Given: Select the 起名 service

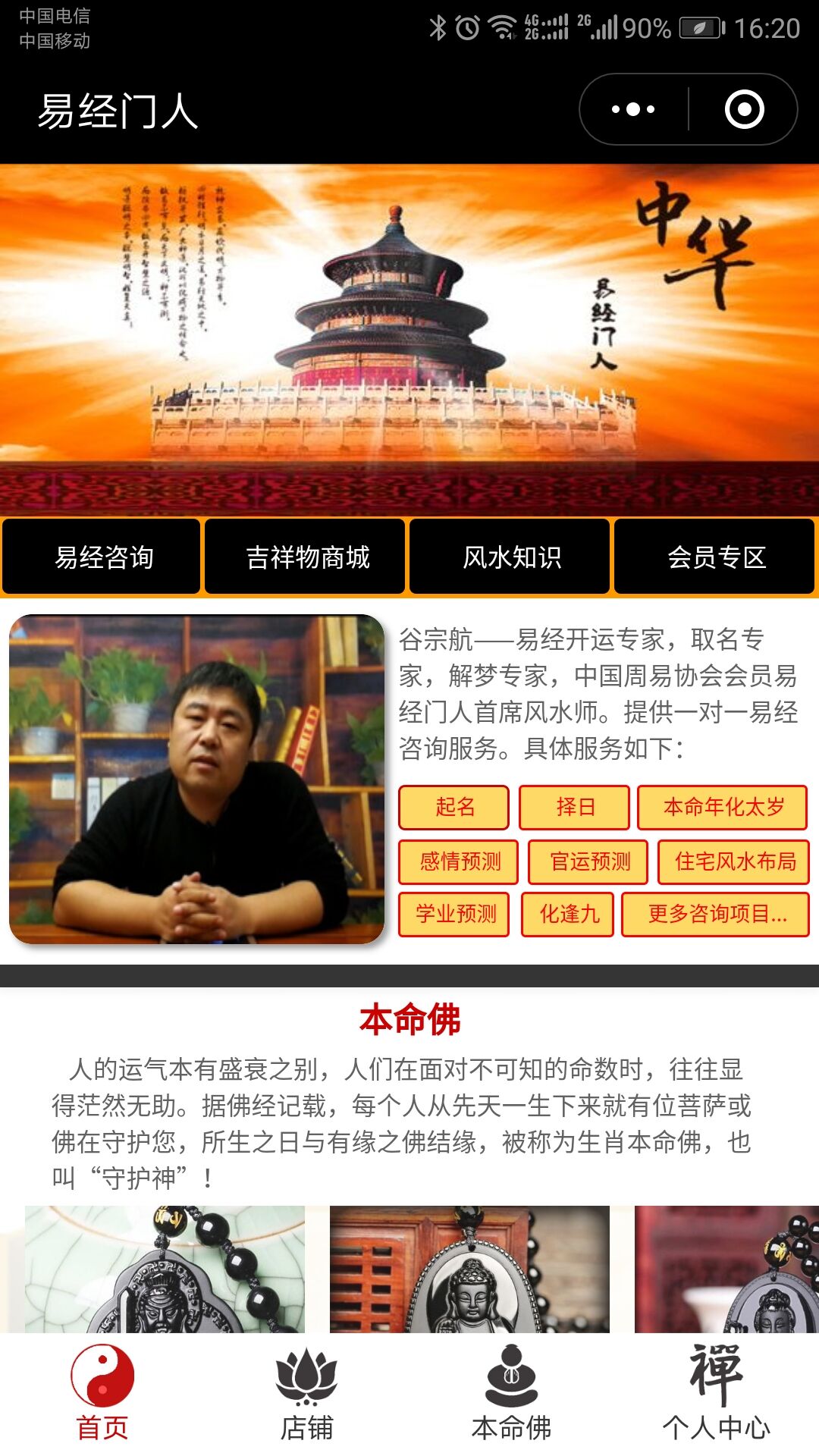Looking at the screenshot, I should click(453, 807).
